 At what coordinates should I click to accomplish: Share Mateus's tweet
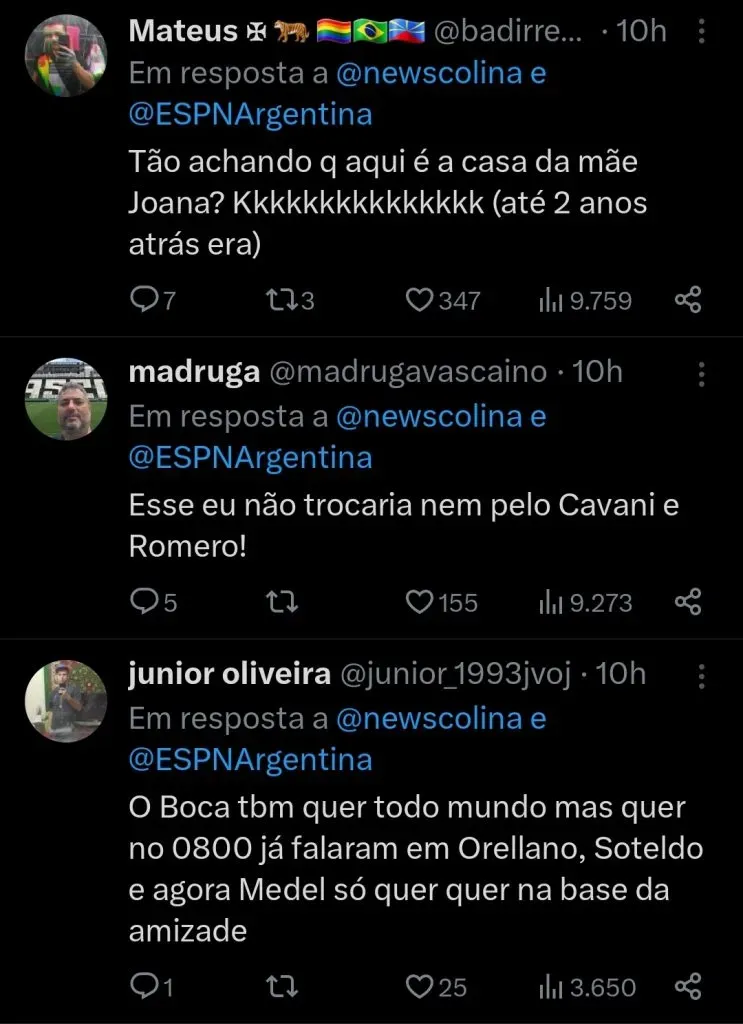click(x=688, y=300)
